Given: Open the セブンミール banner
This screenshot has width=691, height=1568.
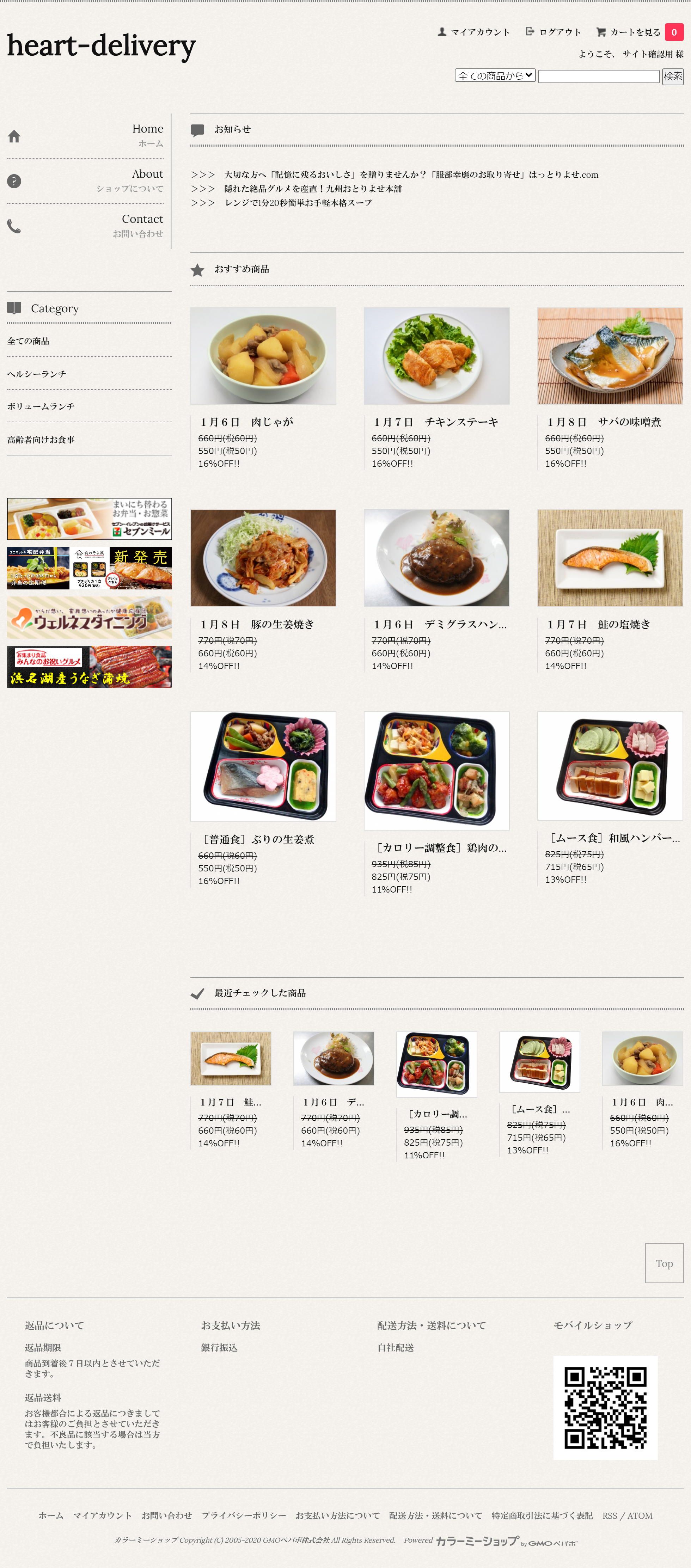Looking at the screenshot, I should click(90, 519).
